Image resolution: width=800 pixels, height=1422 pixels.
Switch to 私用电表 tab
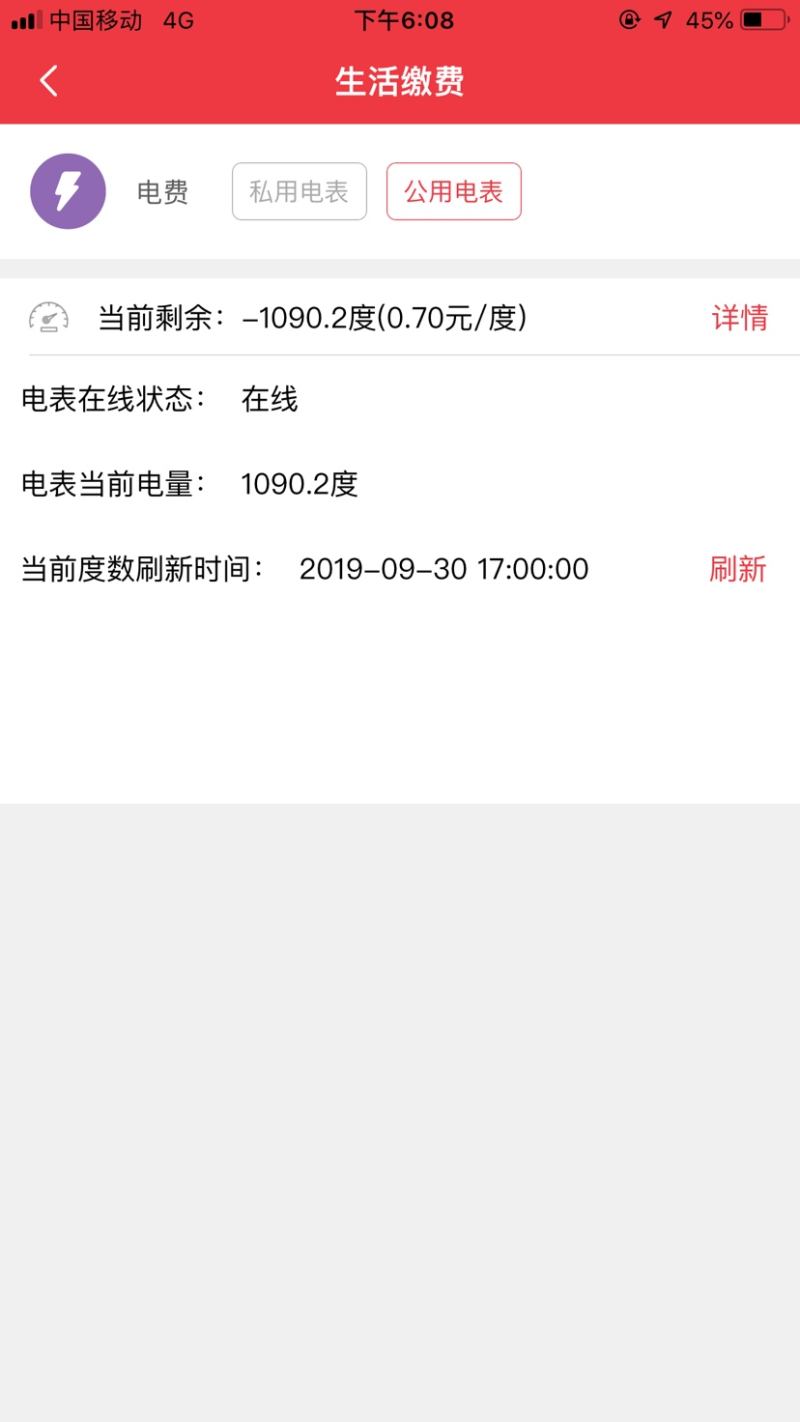pyautogui.click(x=299, y=191)
